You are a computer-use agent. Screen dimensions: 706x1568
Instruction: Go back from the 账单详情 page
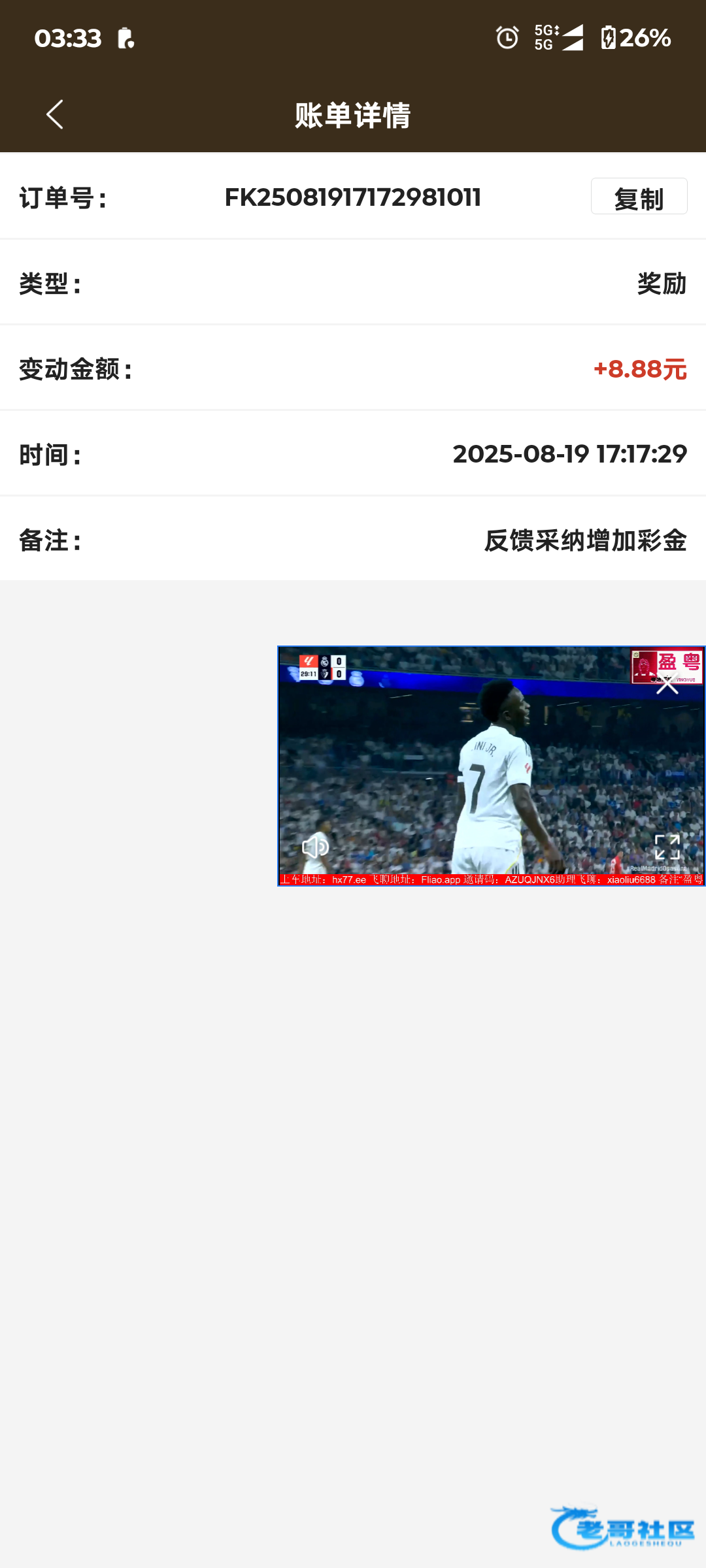tap(55, 114)
